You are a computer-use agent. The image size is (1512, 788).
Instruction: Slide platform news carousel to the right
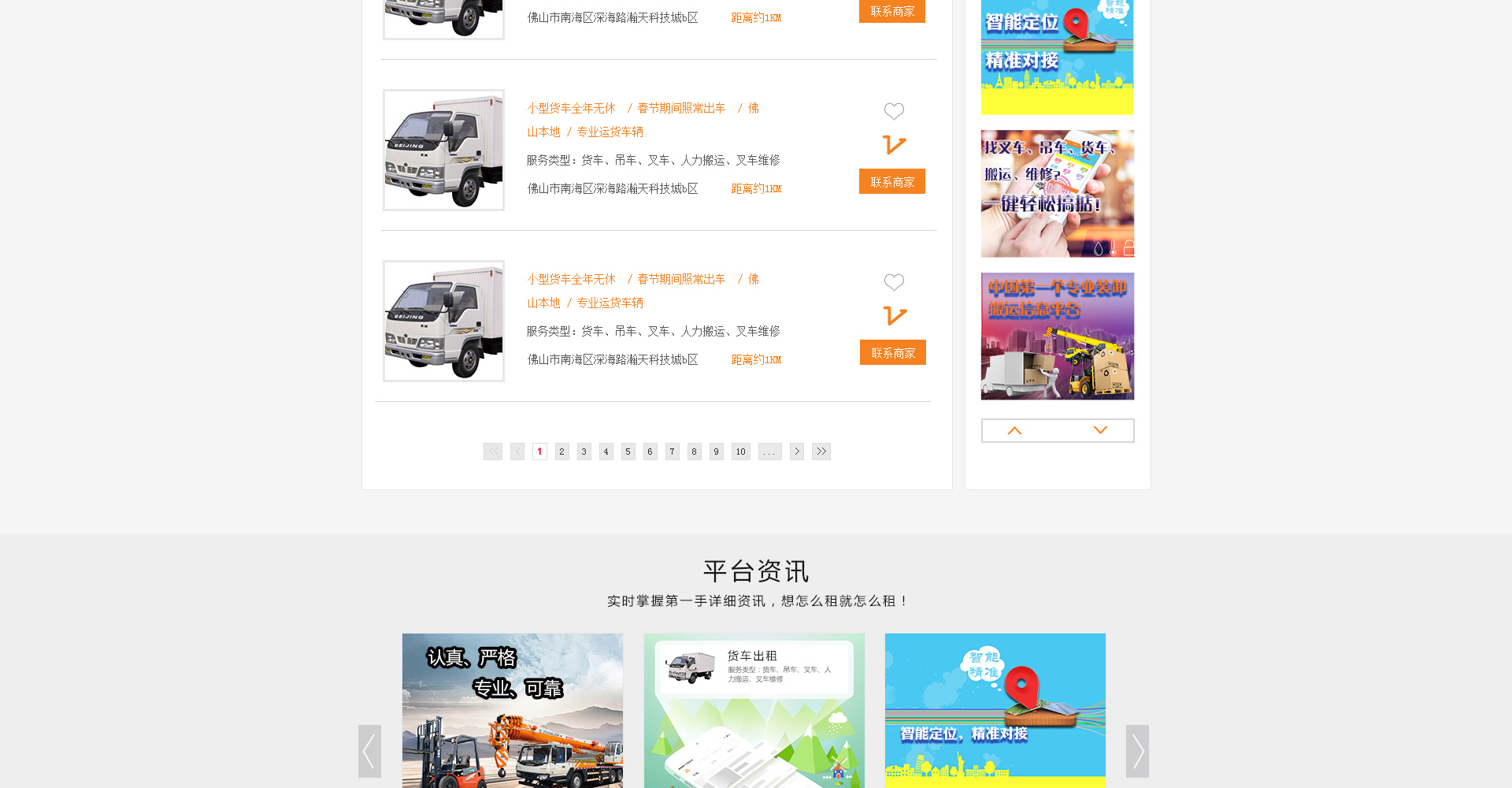(1137, 751)
